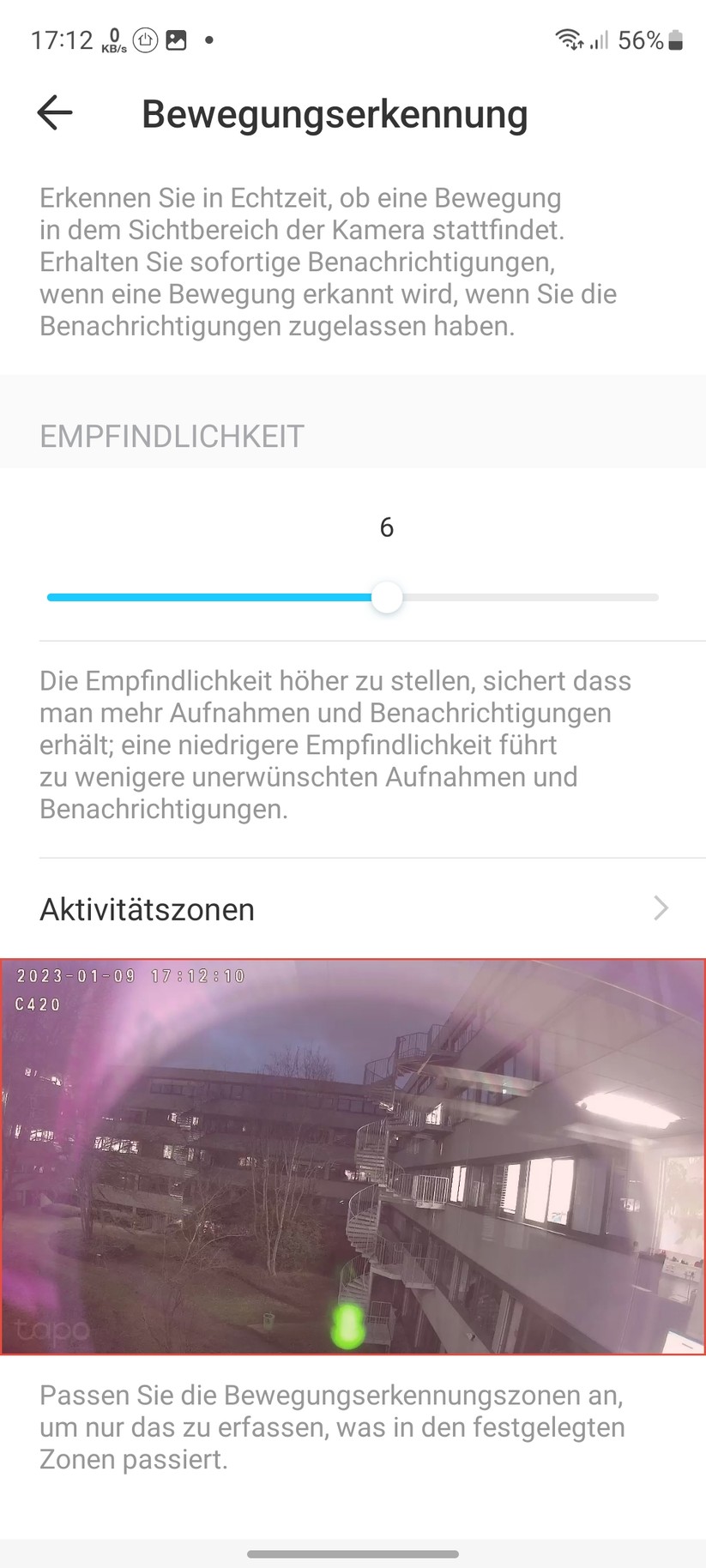Tap the displayed sensitivity value 6
This screenshot has width=706, height=1568.
coord(386,528)
